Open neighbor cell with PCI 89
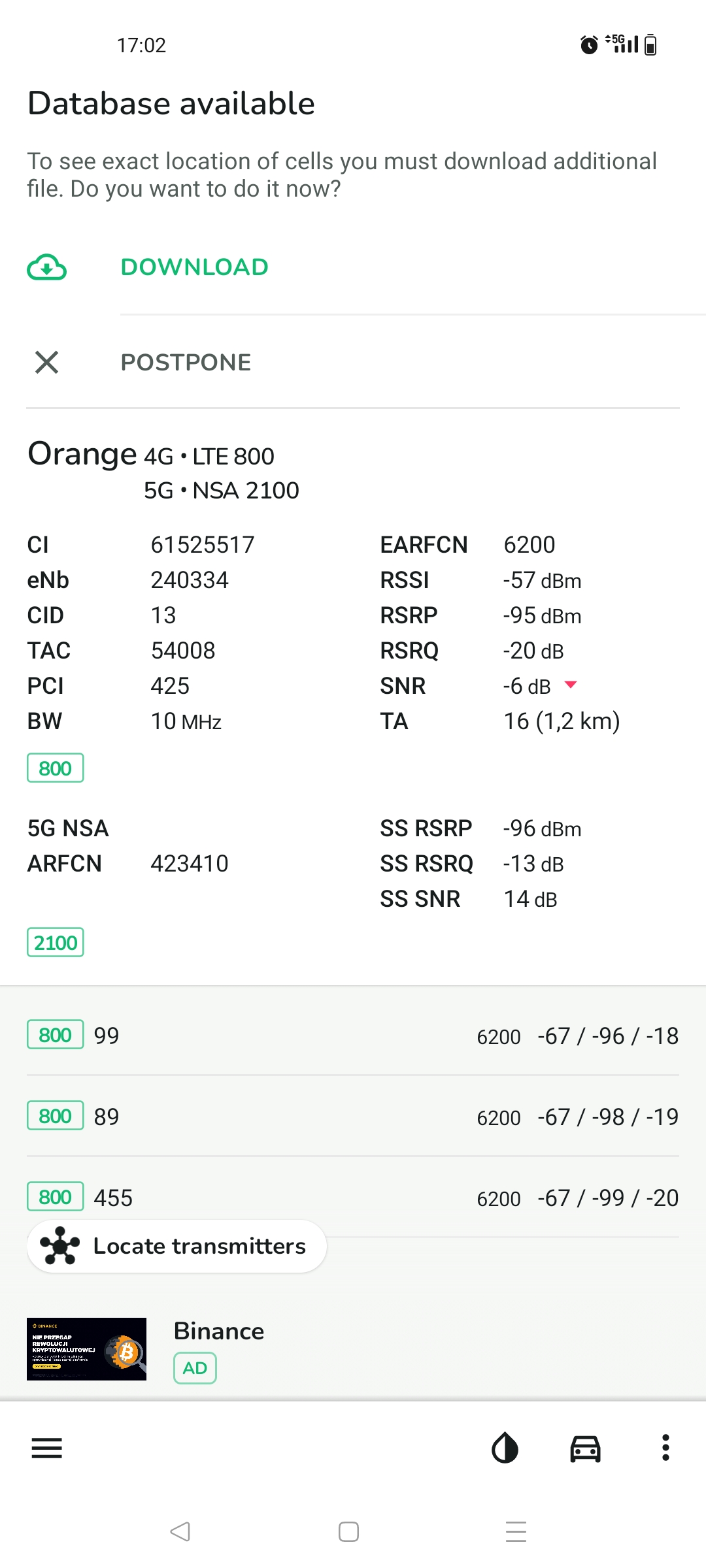This screenshot has width=706, height=1568. 353,1117
